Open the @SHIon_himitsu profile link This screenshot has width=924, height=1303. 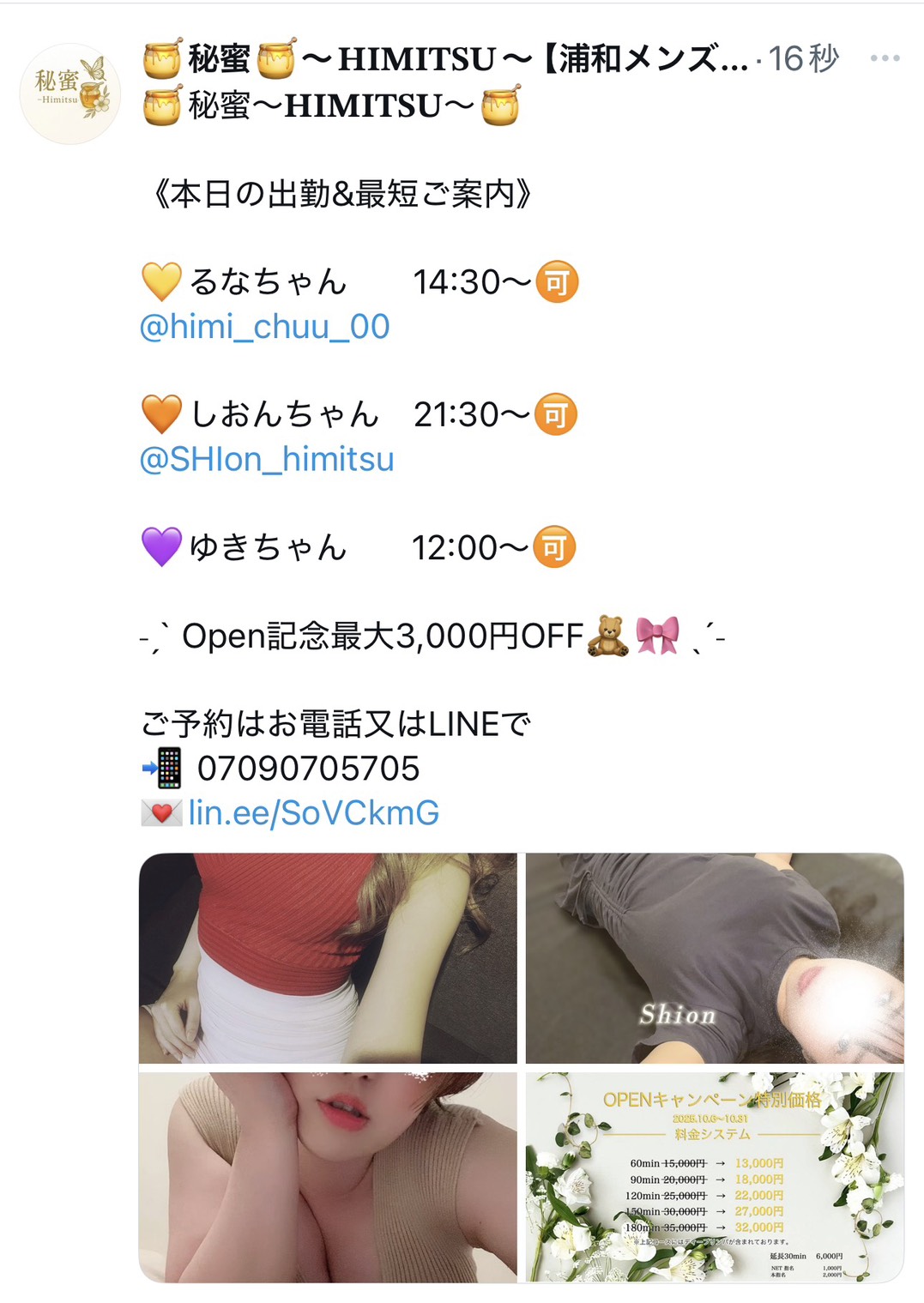coord(269,461)
